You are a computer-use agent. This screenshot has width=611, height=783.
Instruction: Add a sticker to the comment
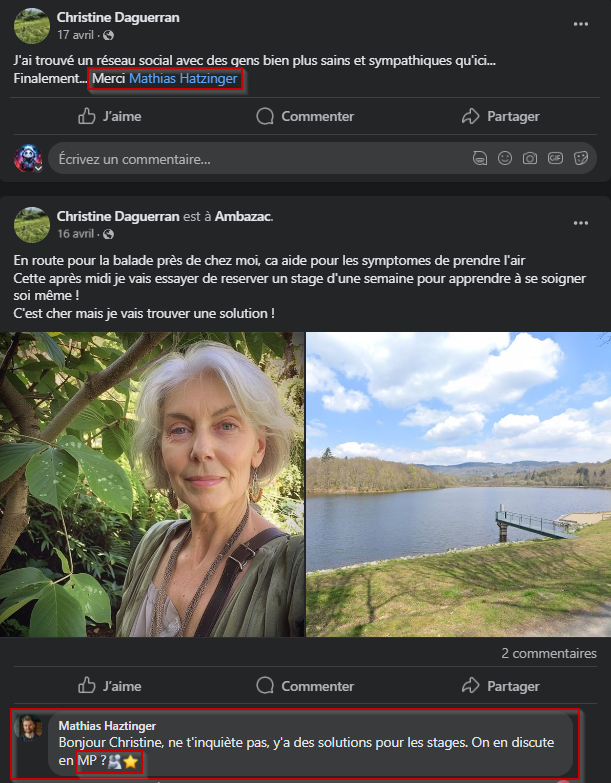(581, 158)
